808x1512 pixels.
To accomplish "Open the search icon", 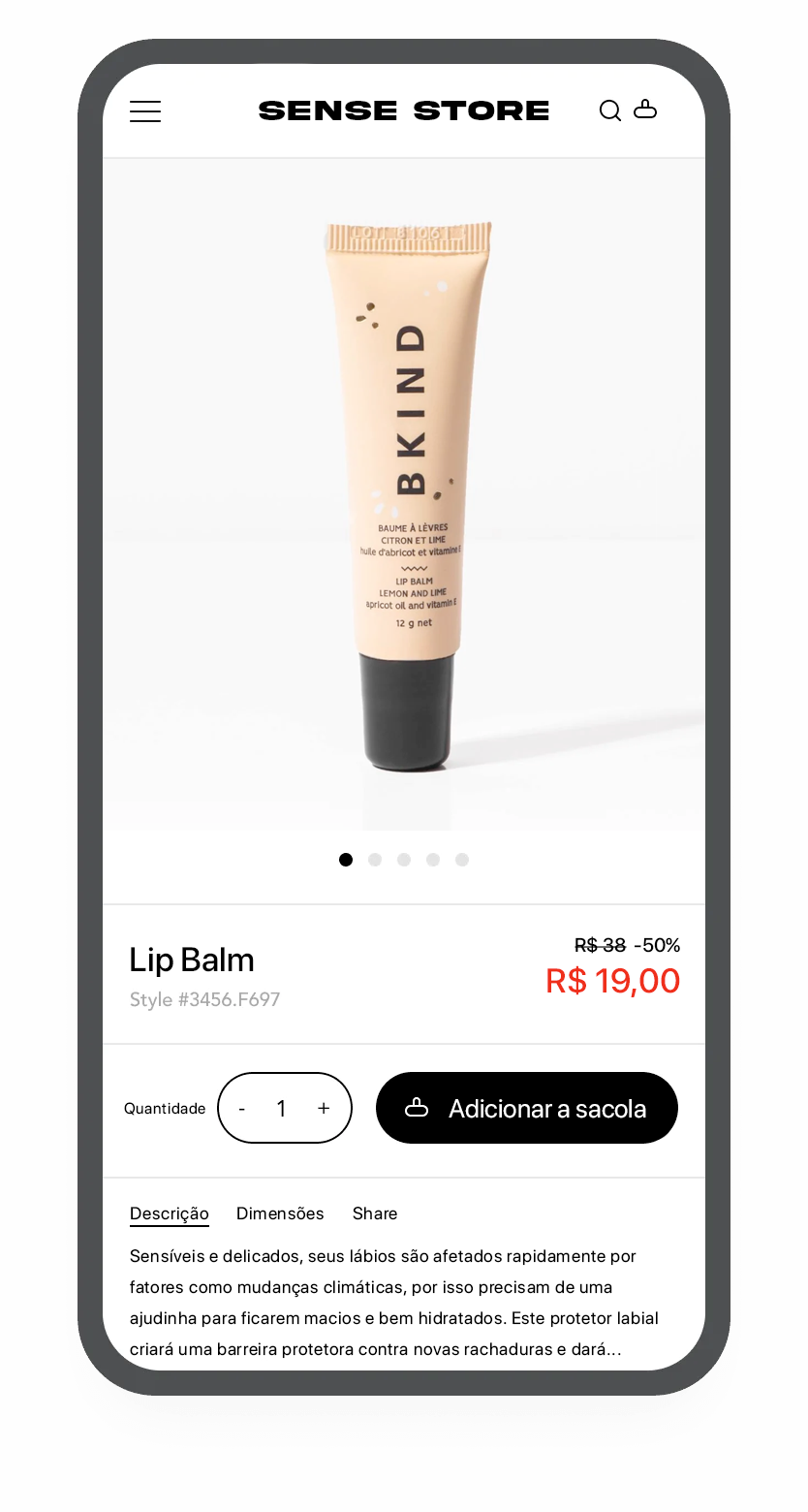I will point(609,110).
